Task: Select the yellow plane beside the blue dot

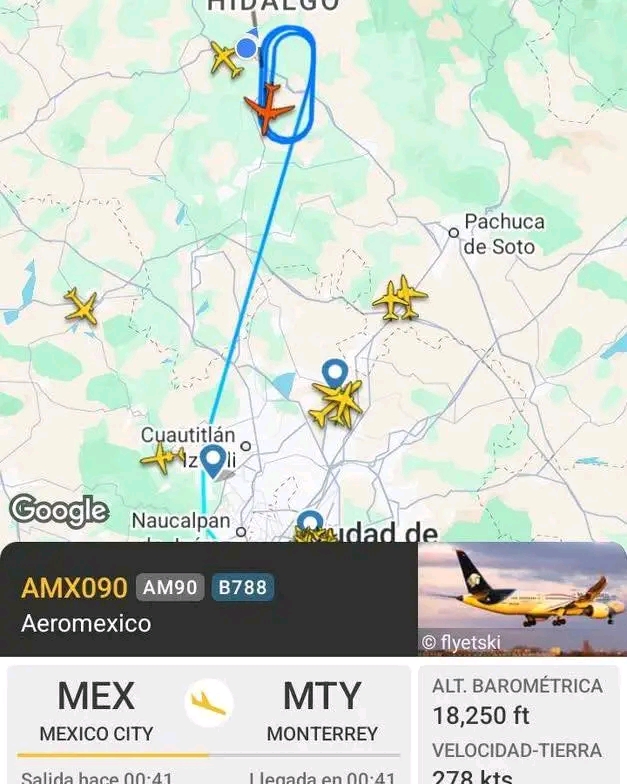Action: pos(226,60)
